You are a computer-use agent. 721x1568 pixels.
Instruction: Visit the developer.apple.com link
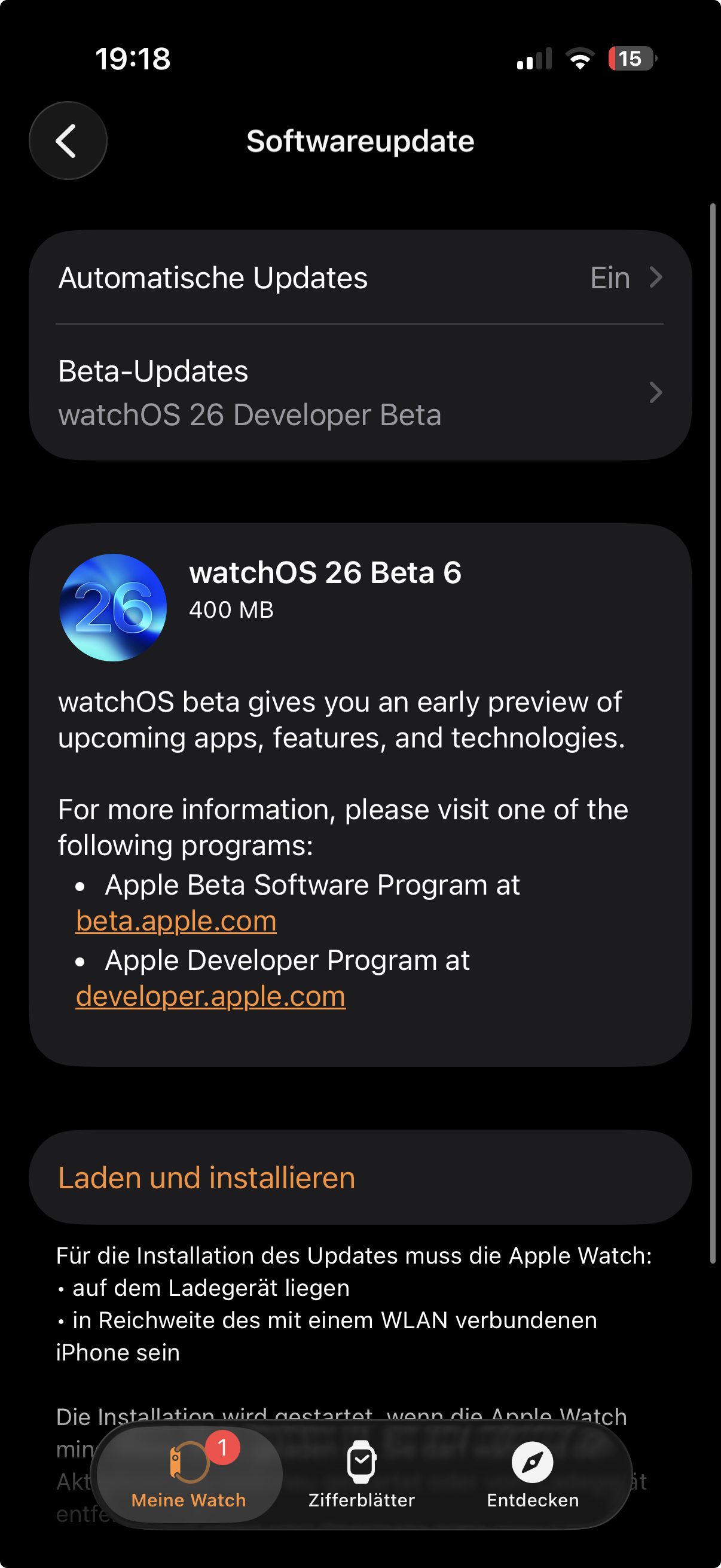click(210, 996)
